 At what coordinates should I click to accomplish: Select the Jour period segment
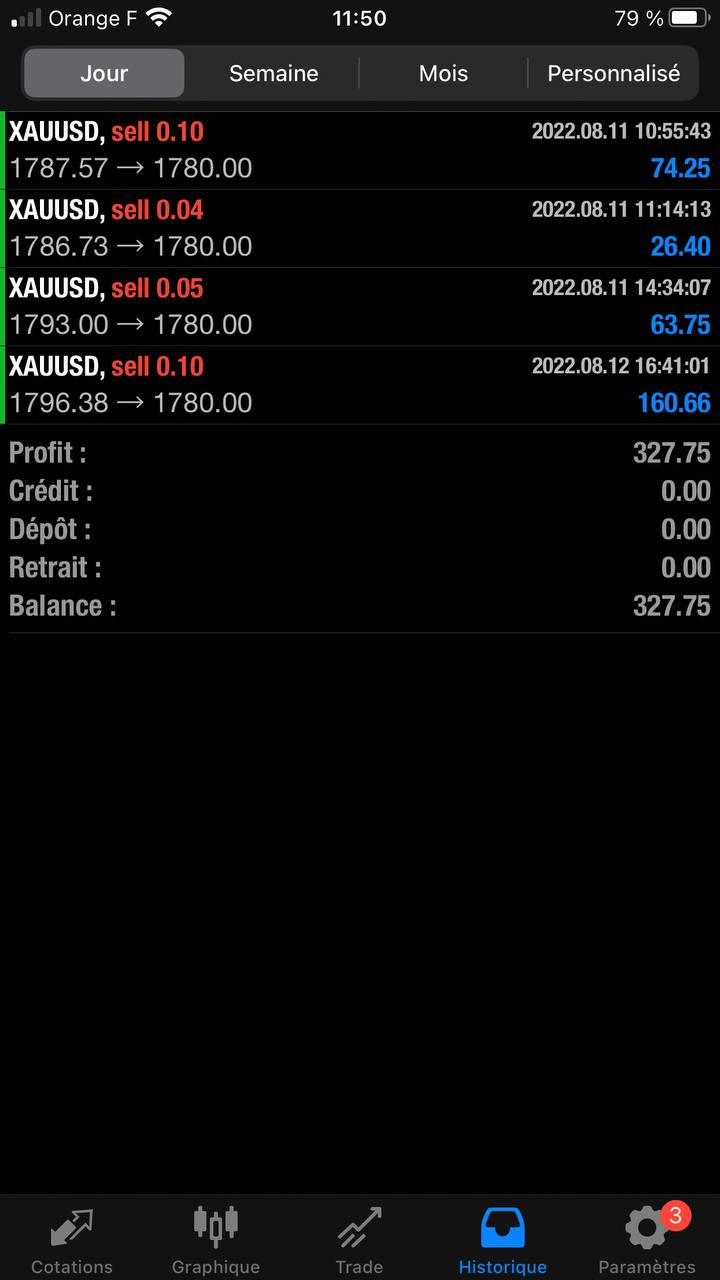click(104, 73)
